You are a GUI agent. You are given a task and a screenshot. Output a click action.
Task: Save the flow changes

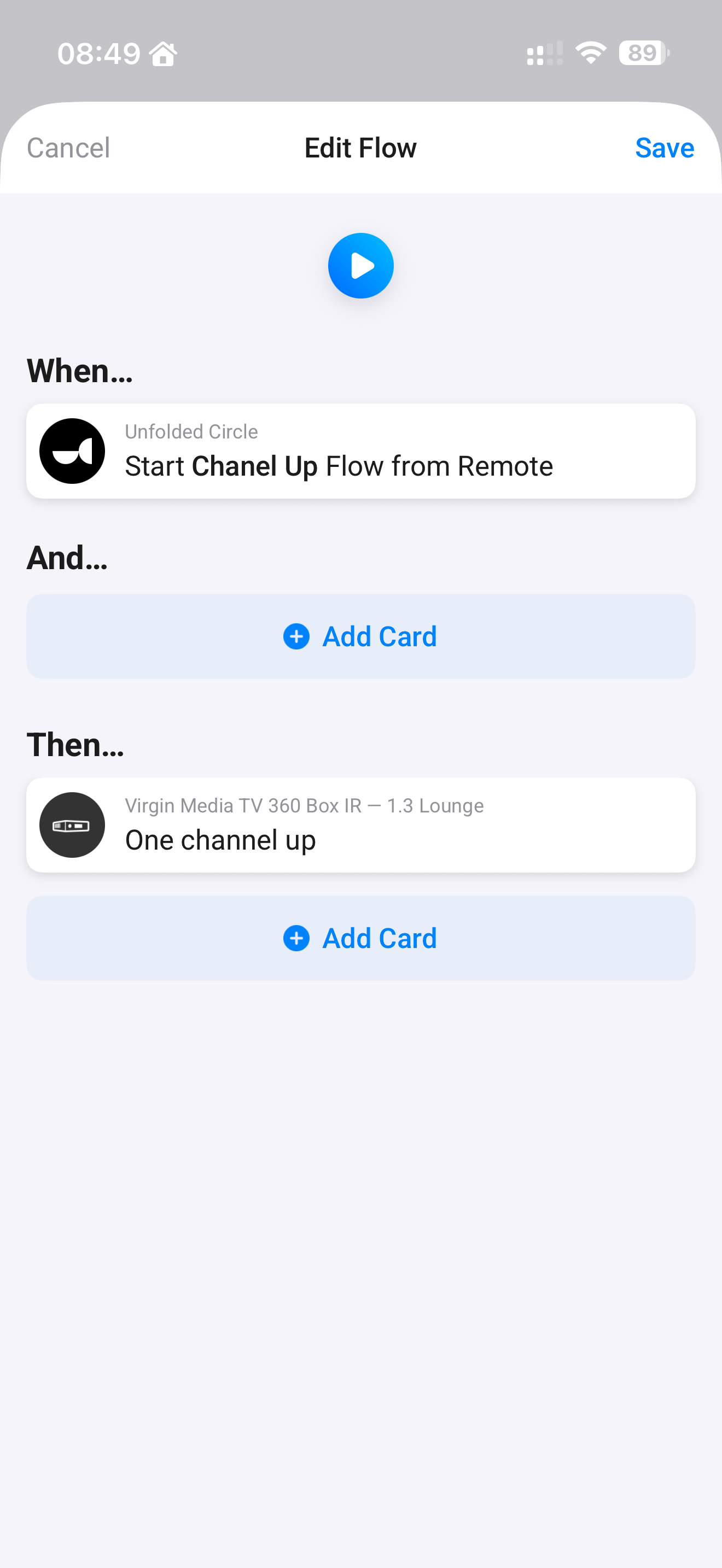[x=664, y=148]
